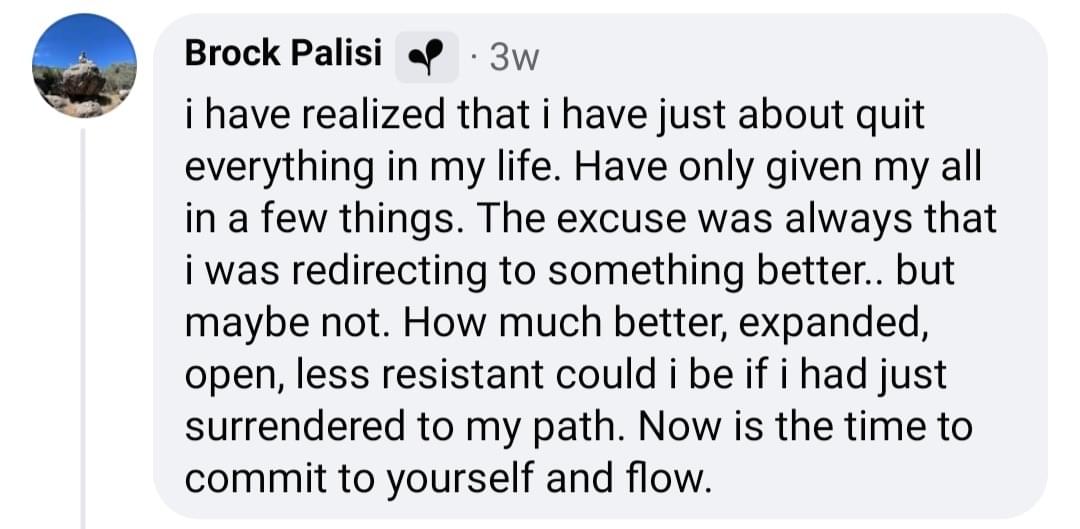This screenshot has height=529, width=1080.
Task: Tap the Brock Palisi name link
Action: [282, 54]
